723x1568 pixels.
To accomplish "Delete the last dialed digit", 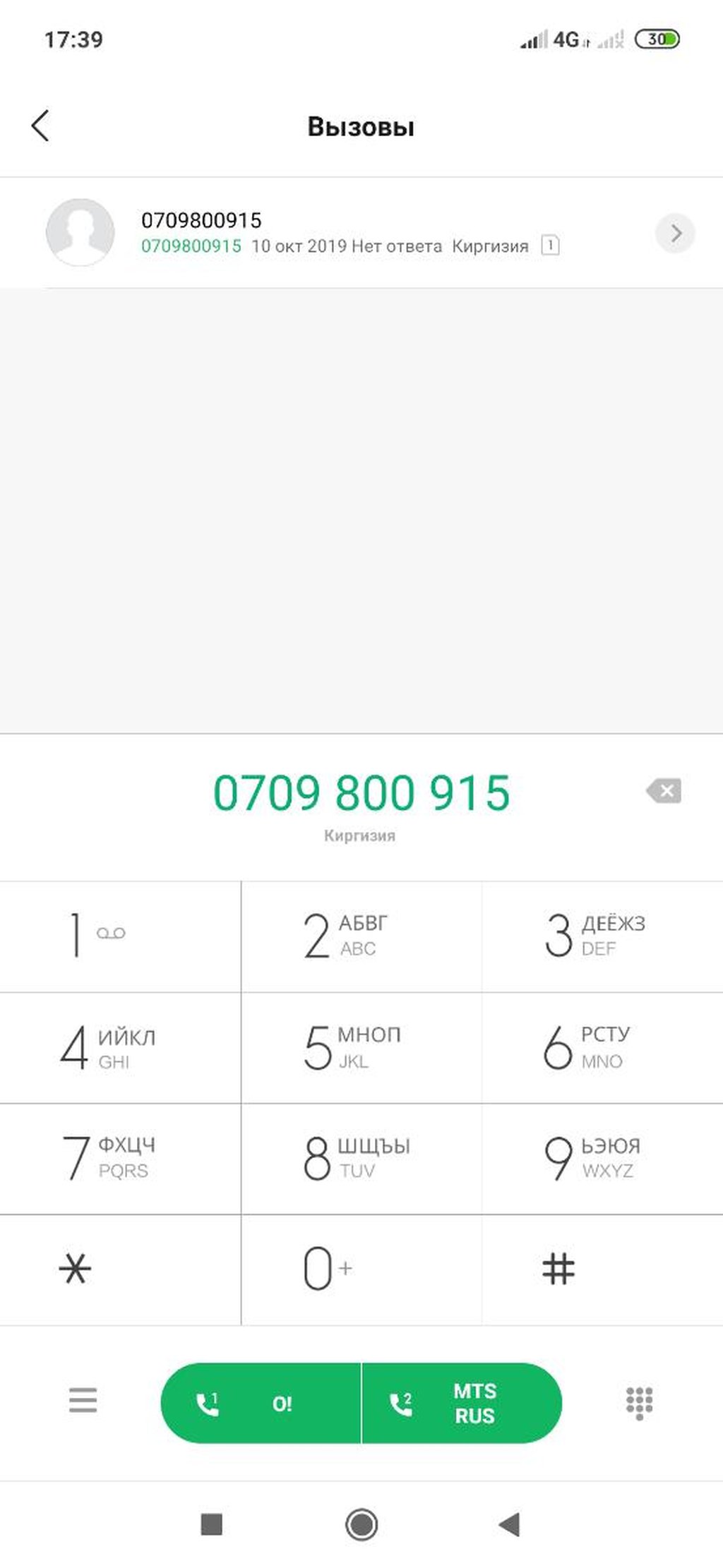I will pos(664,791).
